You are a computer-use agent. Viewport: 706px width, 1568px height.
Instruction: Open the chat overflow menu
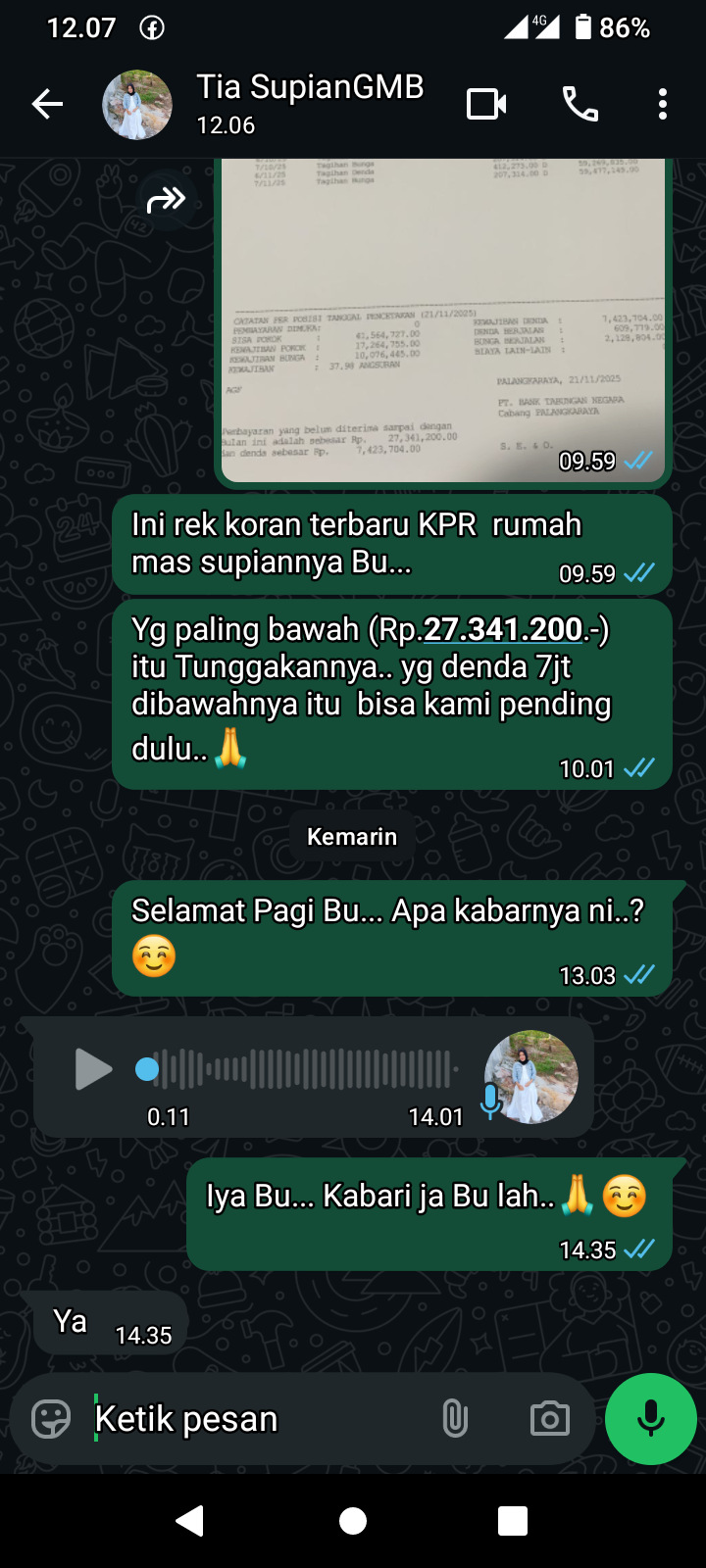tap(663, 104)
